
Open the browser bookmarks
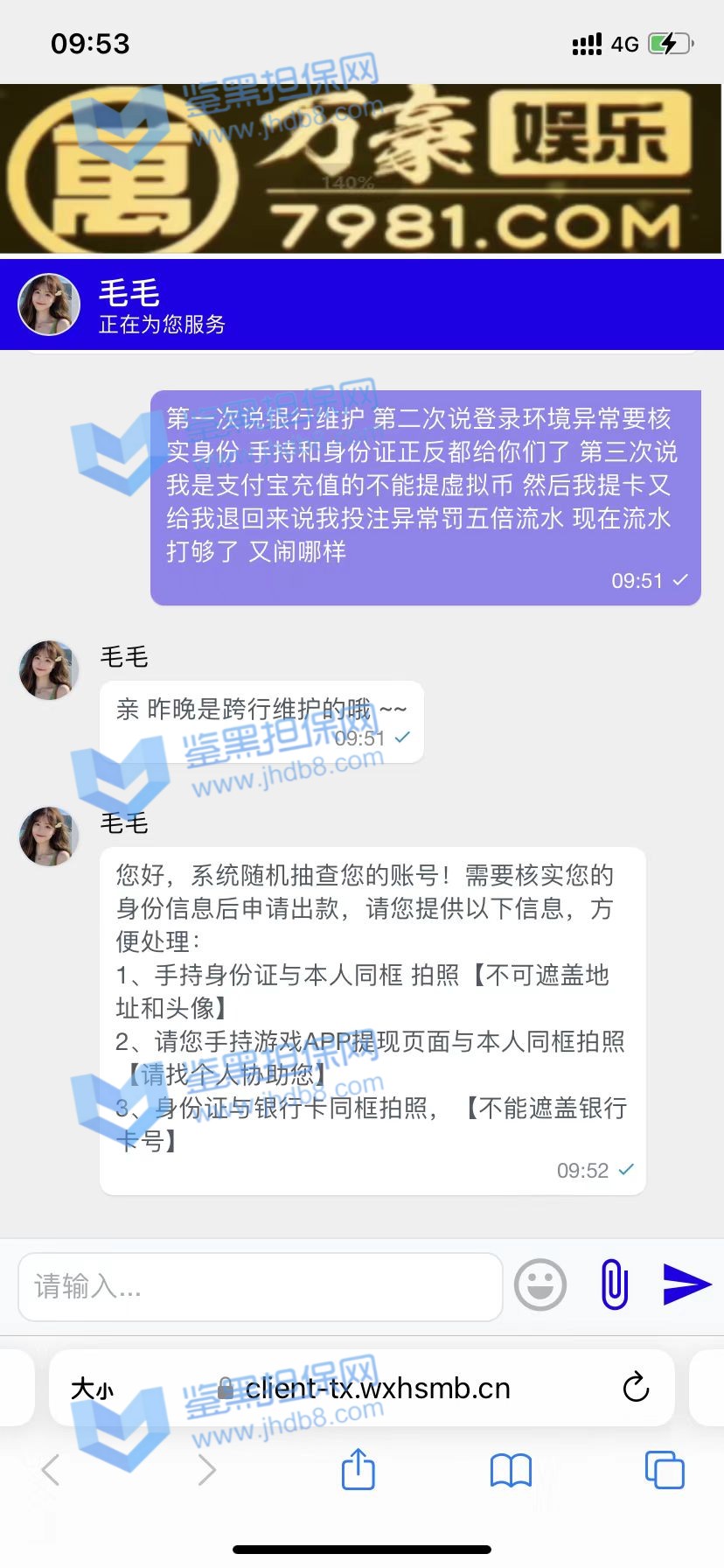click(x=512, y=1470)
